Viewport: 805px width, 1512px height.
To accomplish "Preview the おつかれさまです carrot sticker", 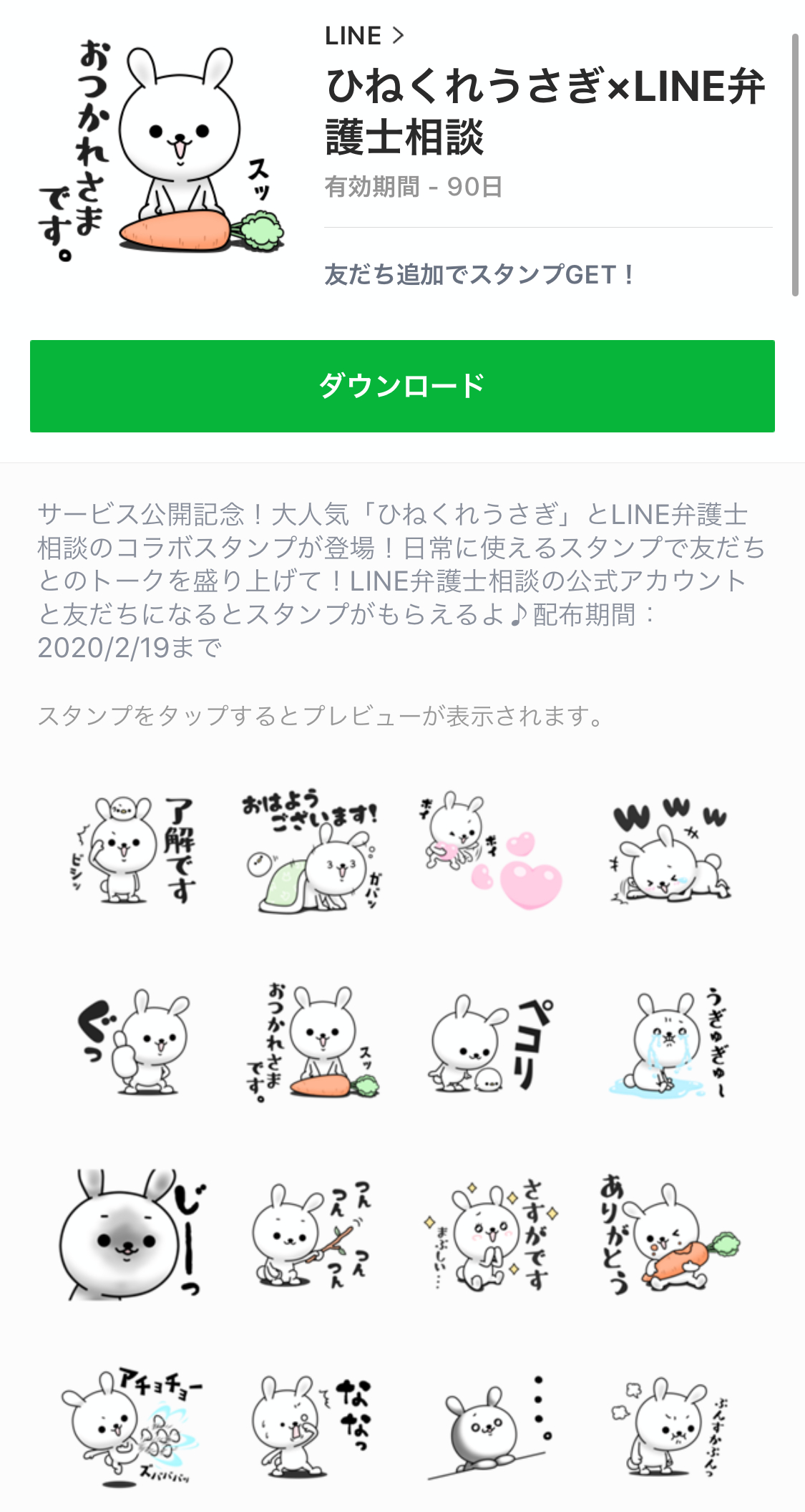I will click(x=312, y=1042).
